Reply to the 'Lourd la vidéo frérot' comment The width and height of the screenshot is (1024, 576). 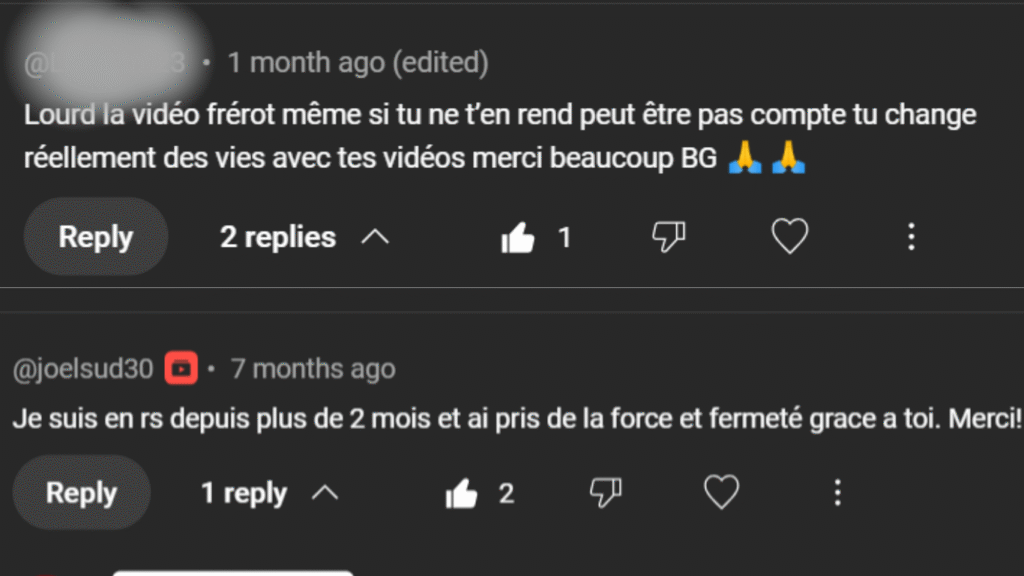pyautogui.click(x=95, y=237)
